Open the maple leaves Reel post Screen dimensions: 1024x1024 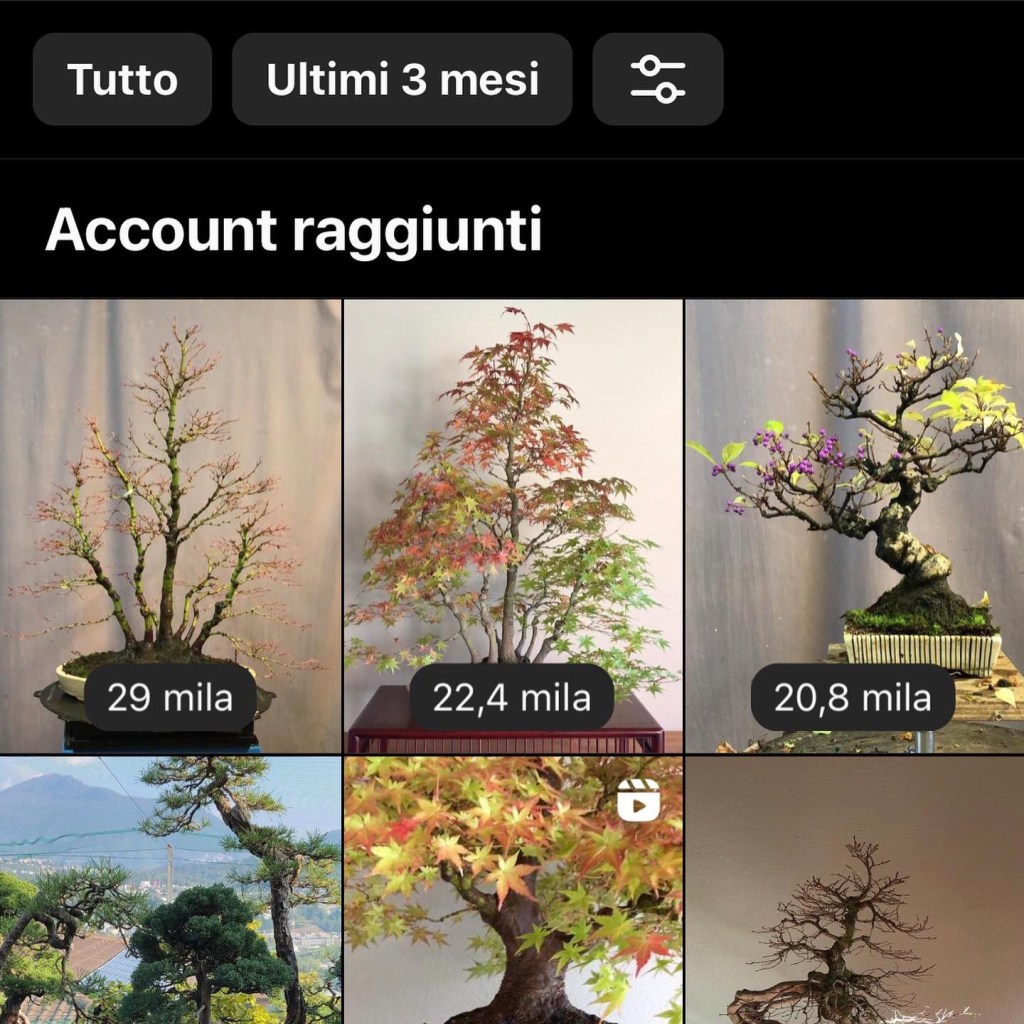pos(513,890)
